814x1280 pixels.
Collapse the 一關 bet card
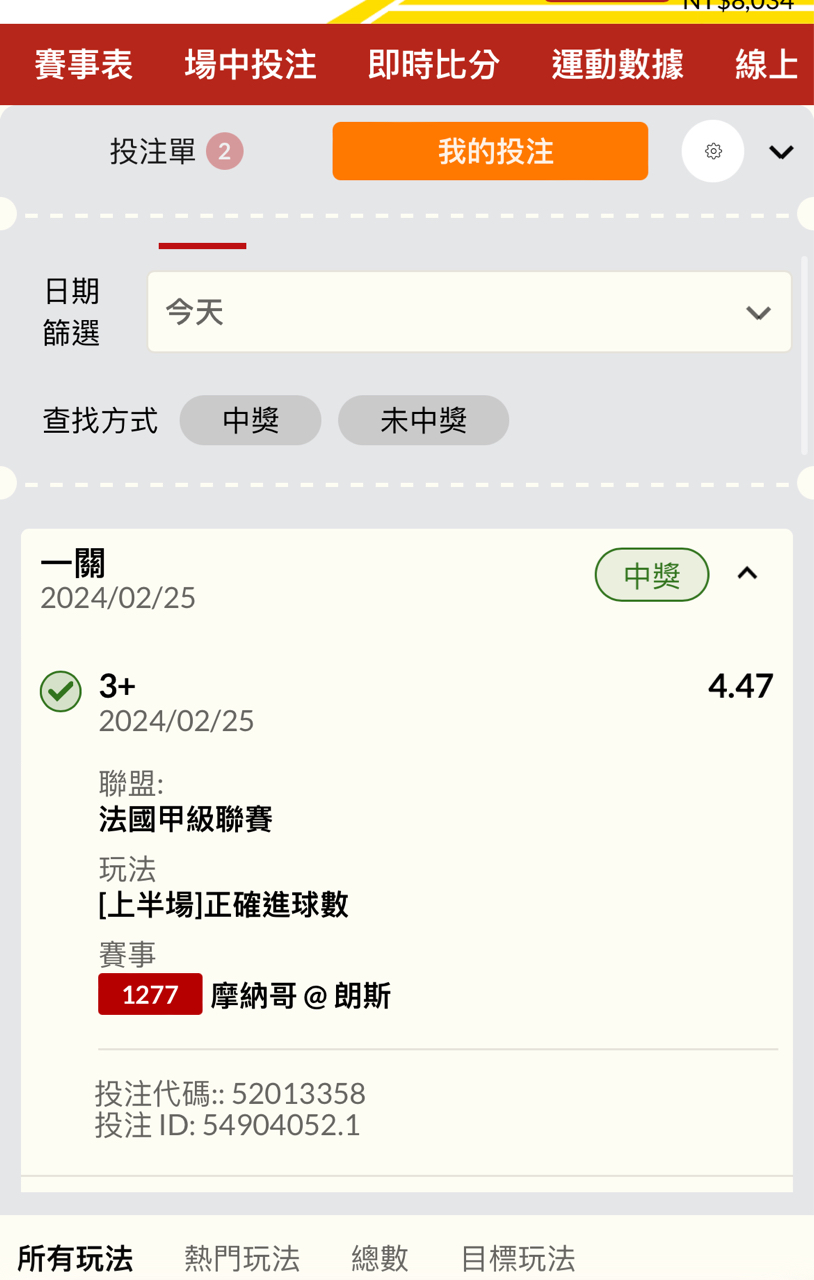(x=747, y=574)
